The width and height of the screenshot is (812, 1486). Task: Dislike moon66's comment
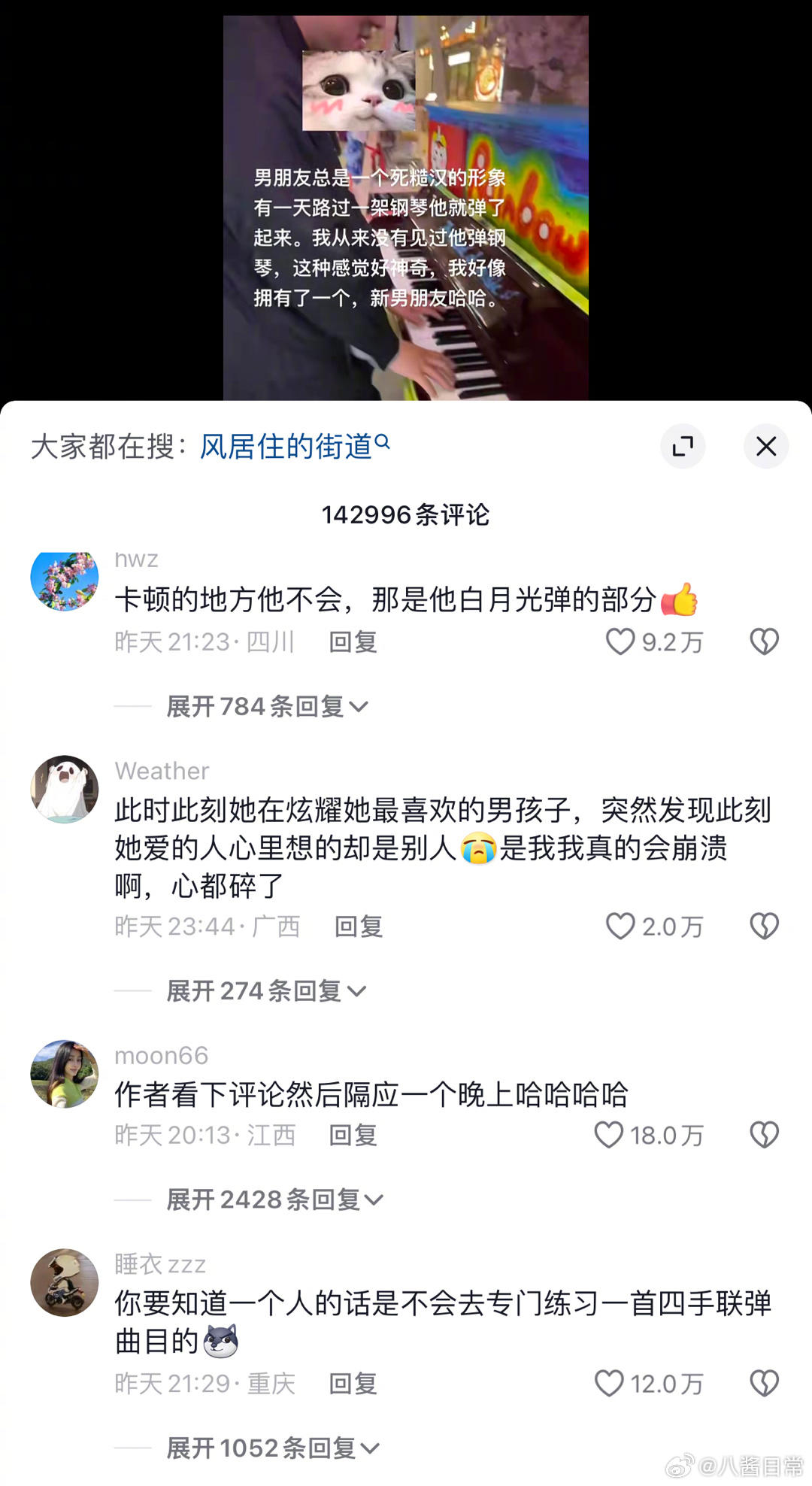pos(764,1135)
